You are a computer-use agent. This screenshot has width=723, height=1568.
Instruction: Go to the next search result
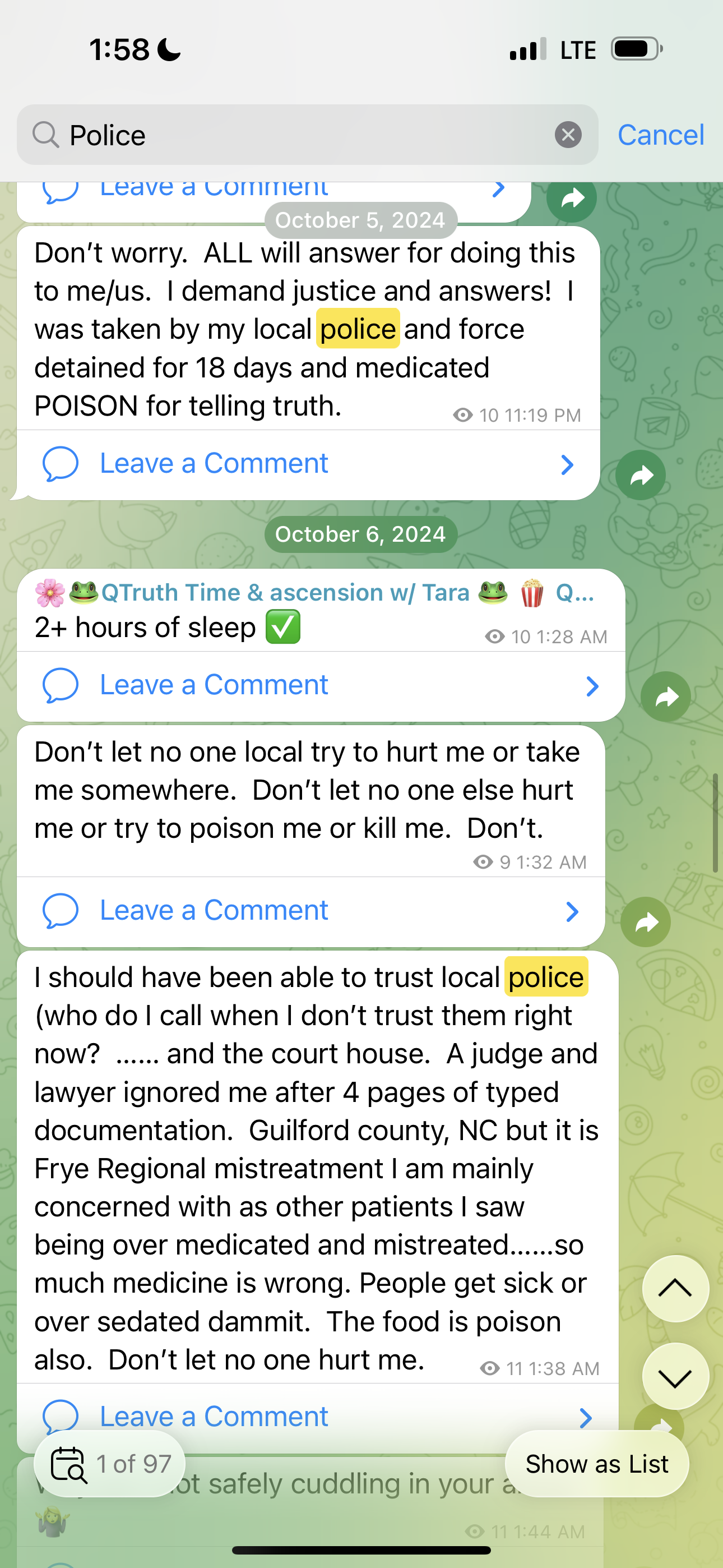[x=675, y=1376]
